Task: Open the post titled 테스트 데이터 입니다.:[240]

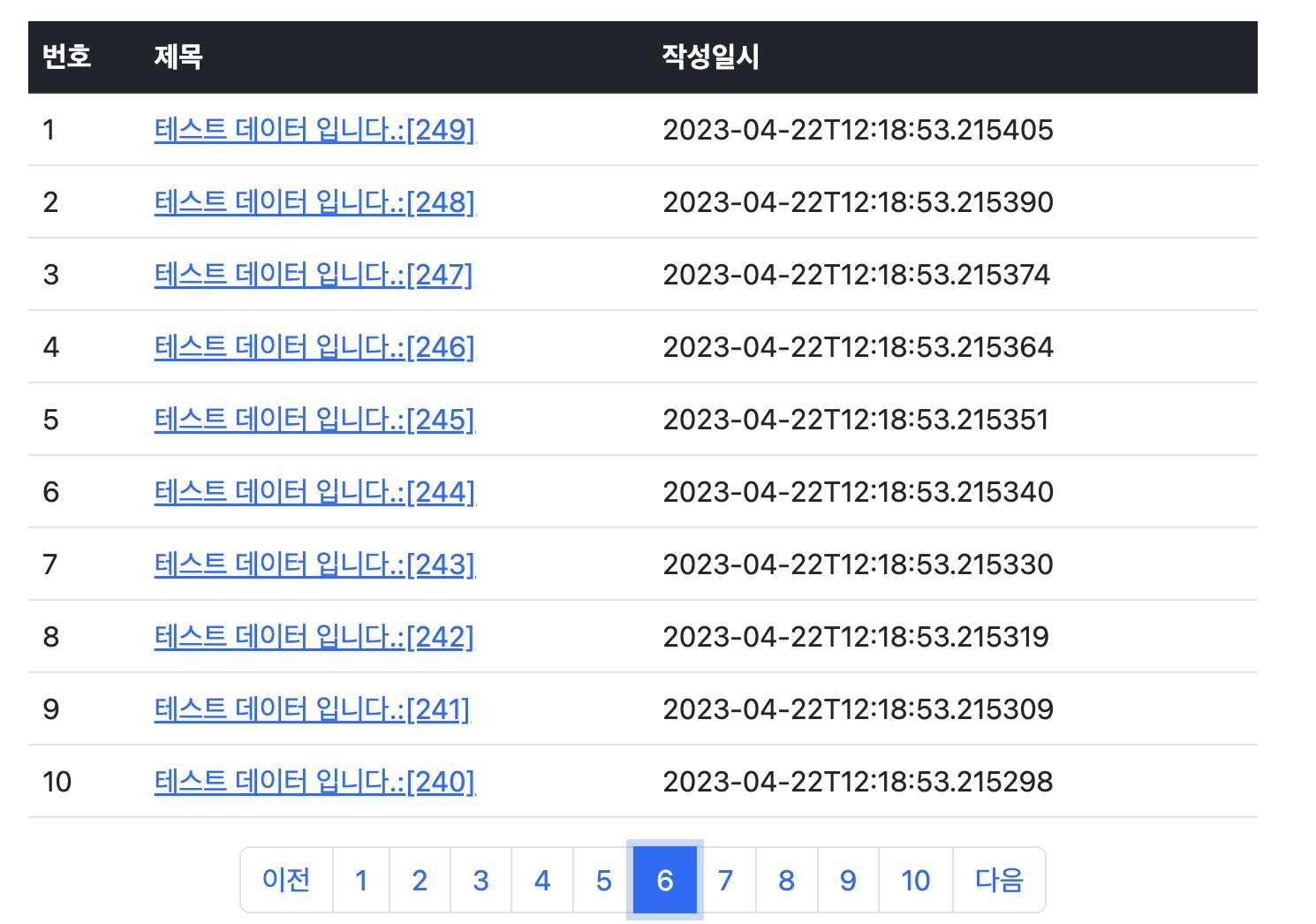Action: click(314, 782)
